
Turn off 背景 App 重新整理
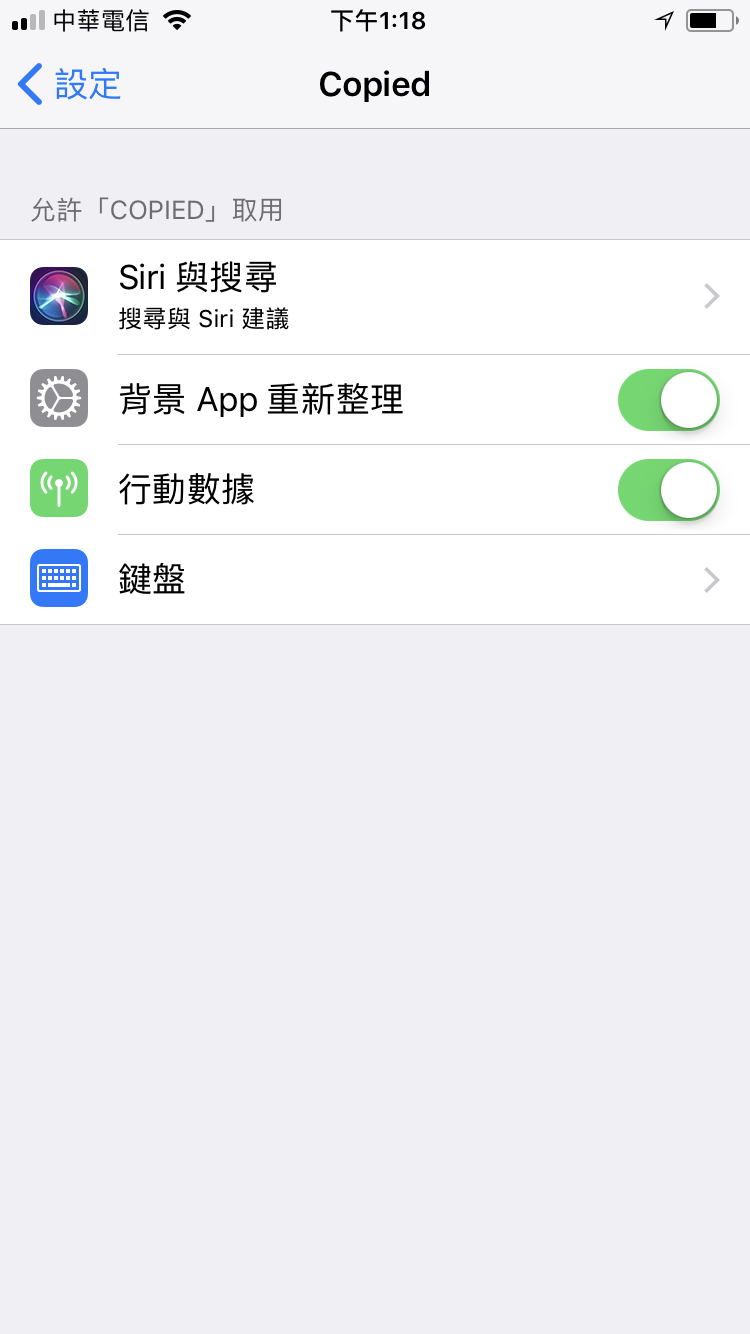668,400
